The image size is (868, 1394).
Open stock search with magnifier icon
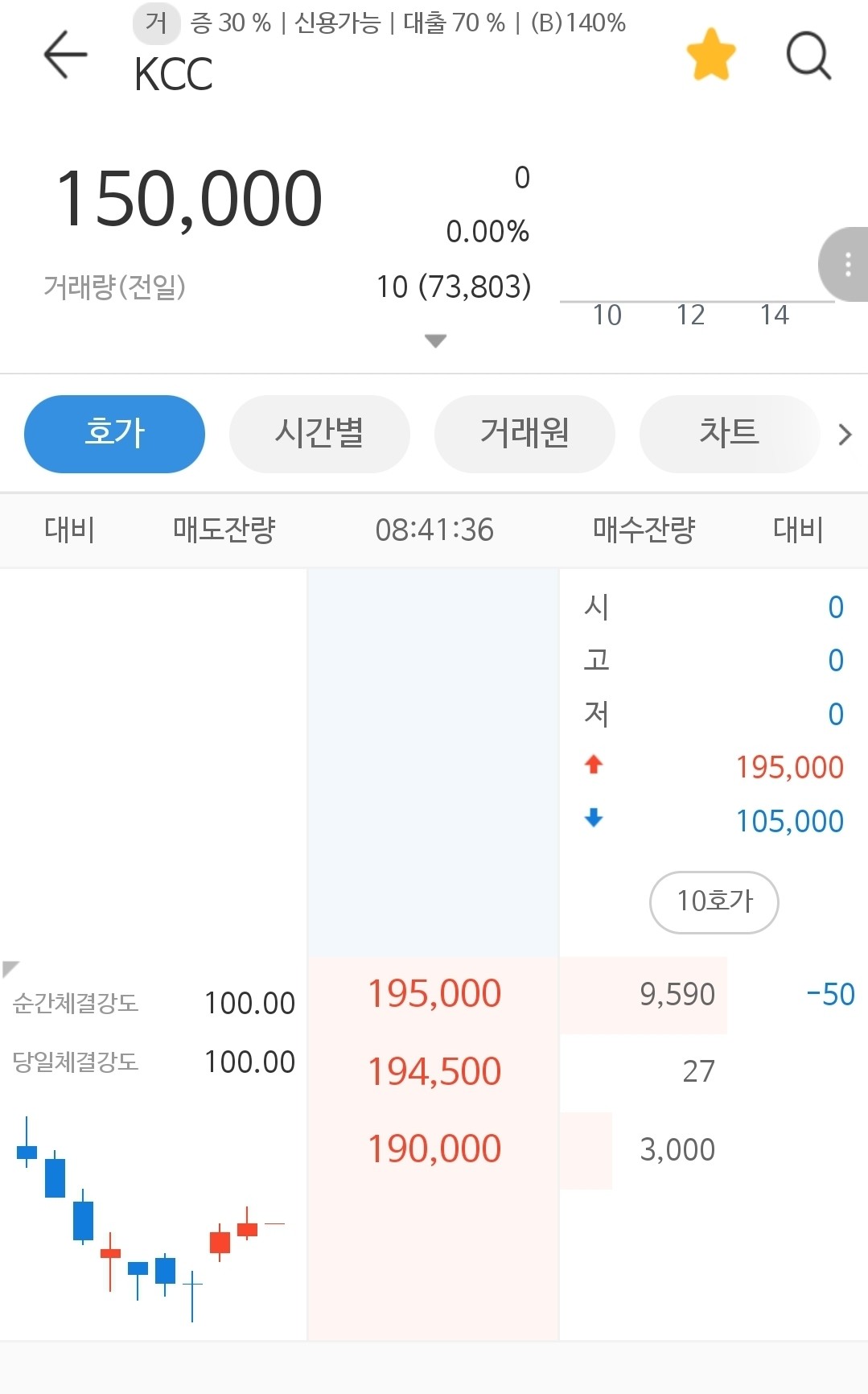click(808, 54)
